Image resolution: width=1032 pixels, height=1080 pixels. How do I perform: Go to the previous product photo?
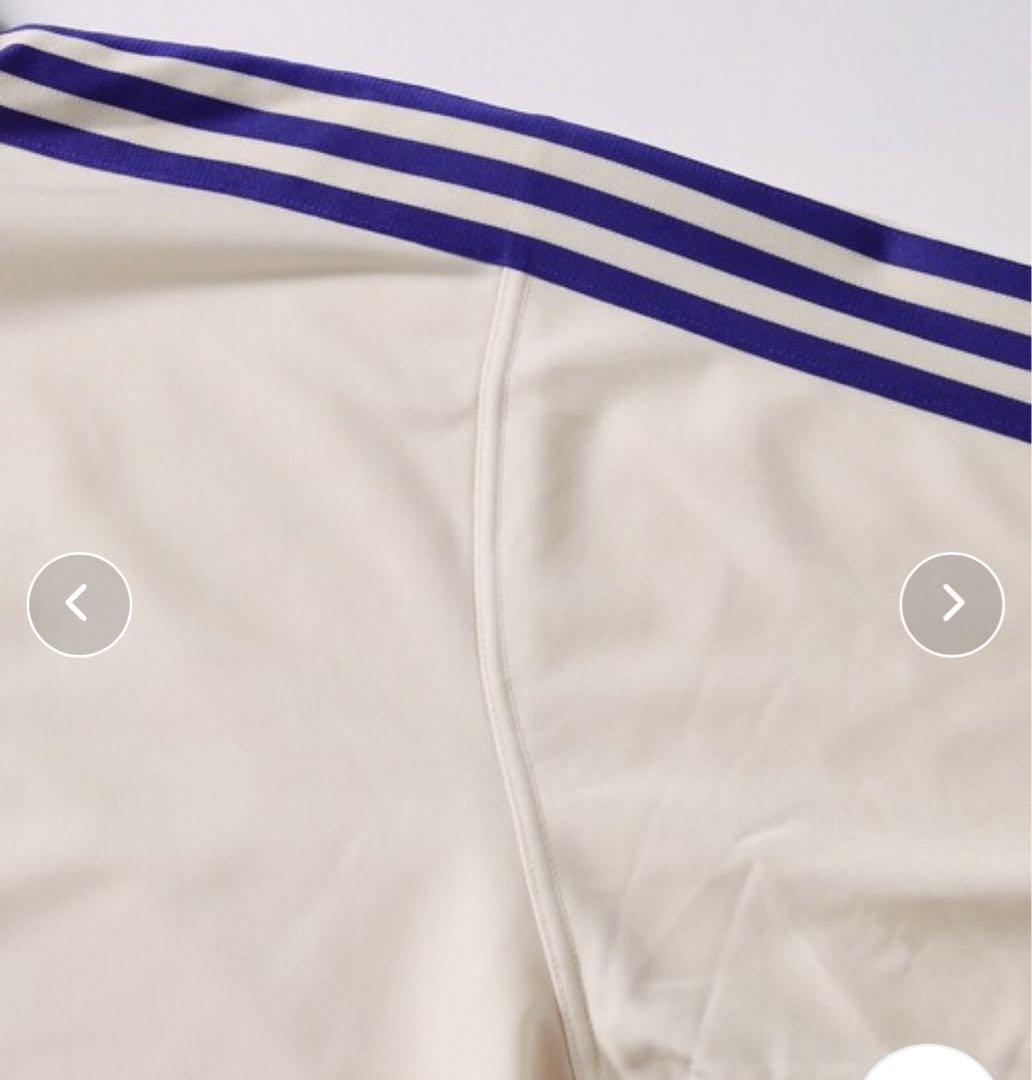click(x=79, y=604)
